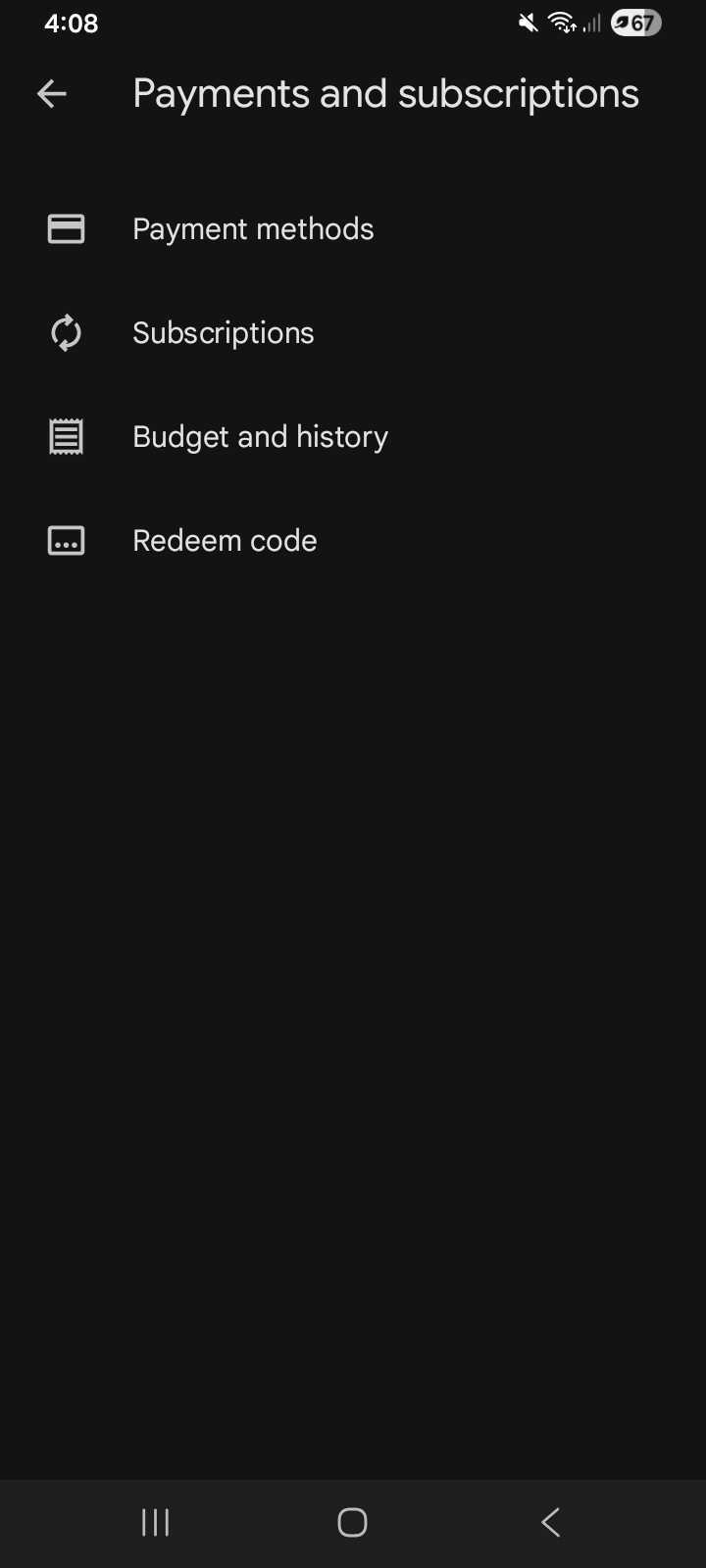
Task: Click the back arrow at top left
Action: [51, 93]
